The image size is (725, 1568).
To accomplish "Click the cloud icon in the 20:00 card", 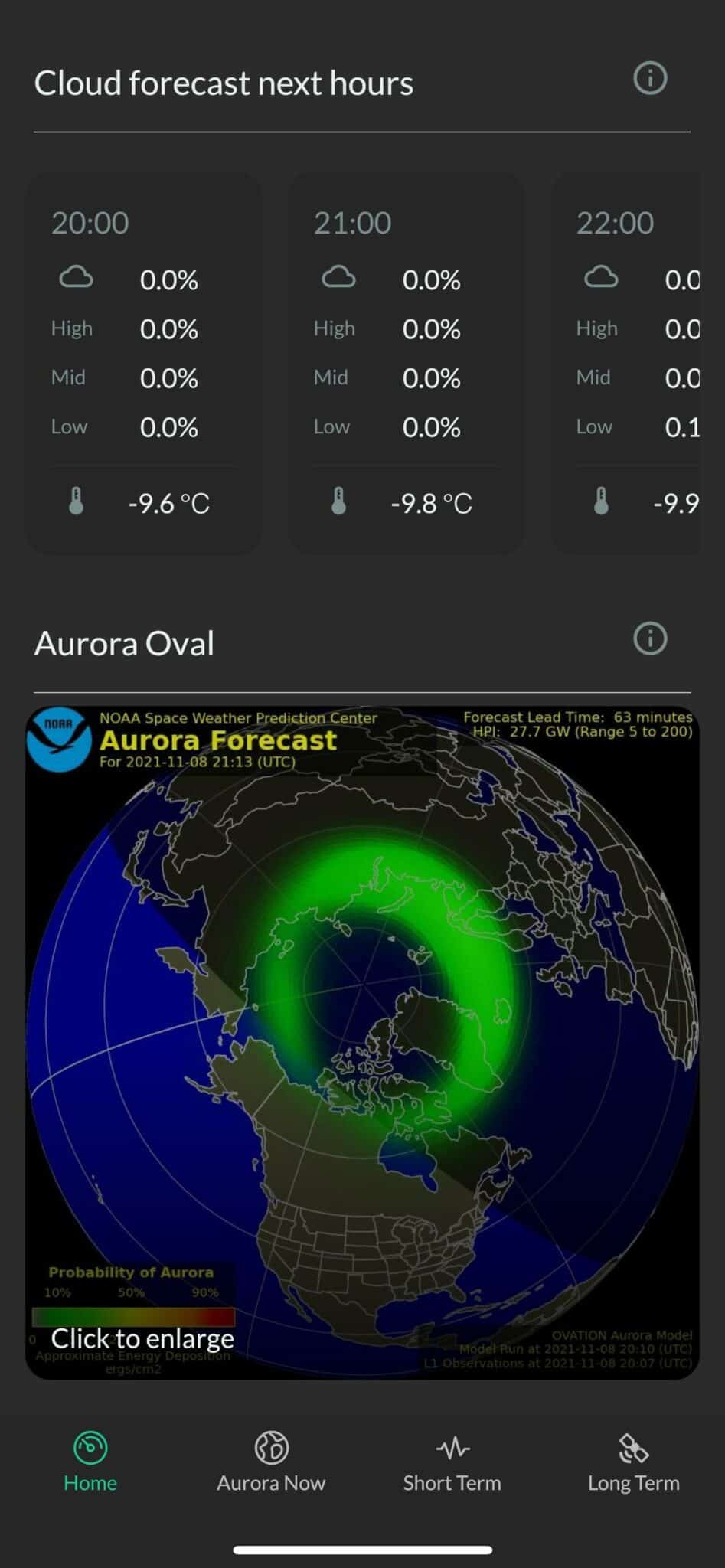I will 77,278.
